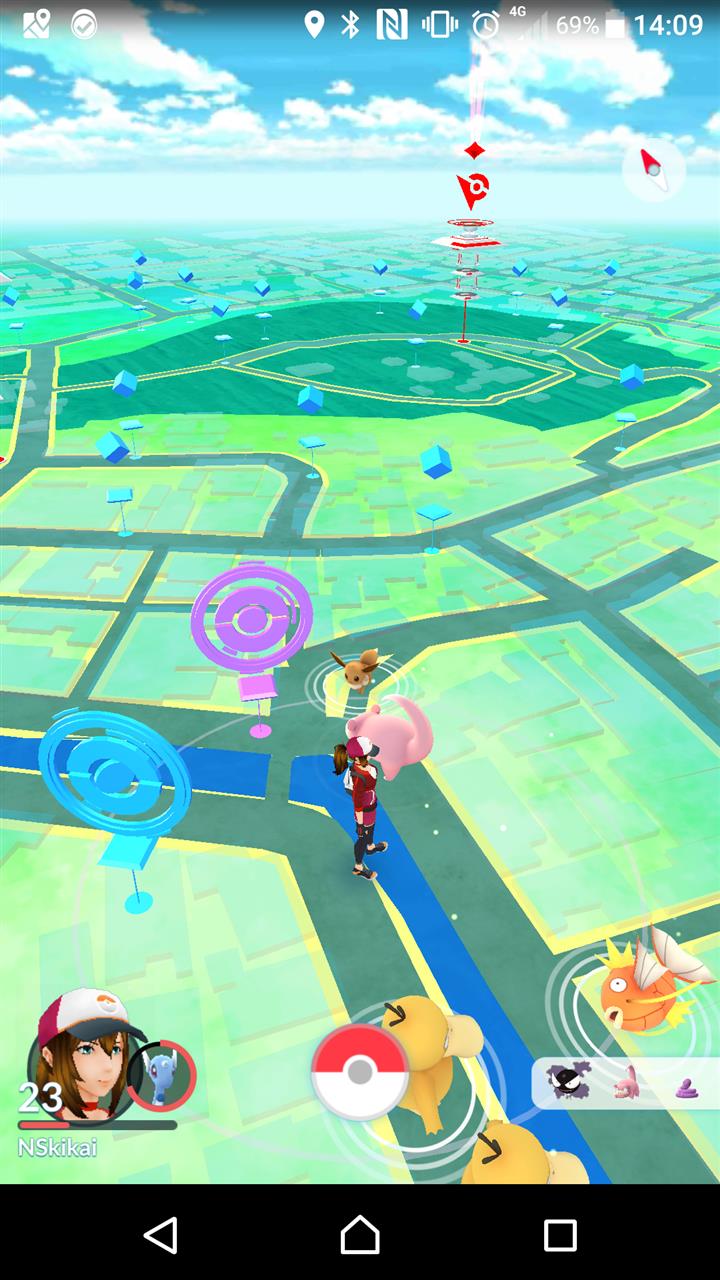Open the main menu Poké Ball button
720x1280 pixels.
(x=360, y=1073)
